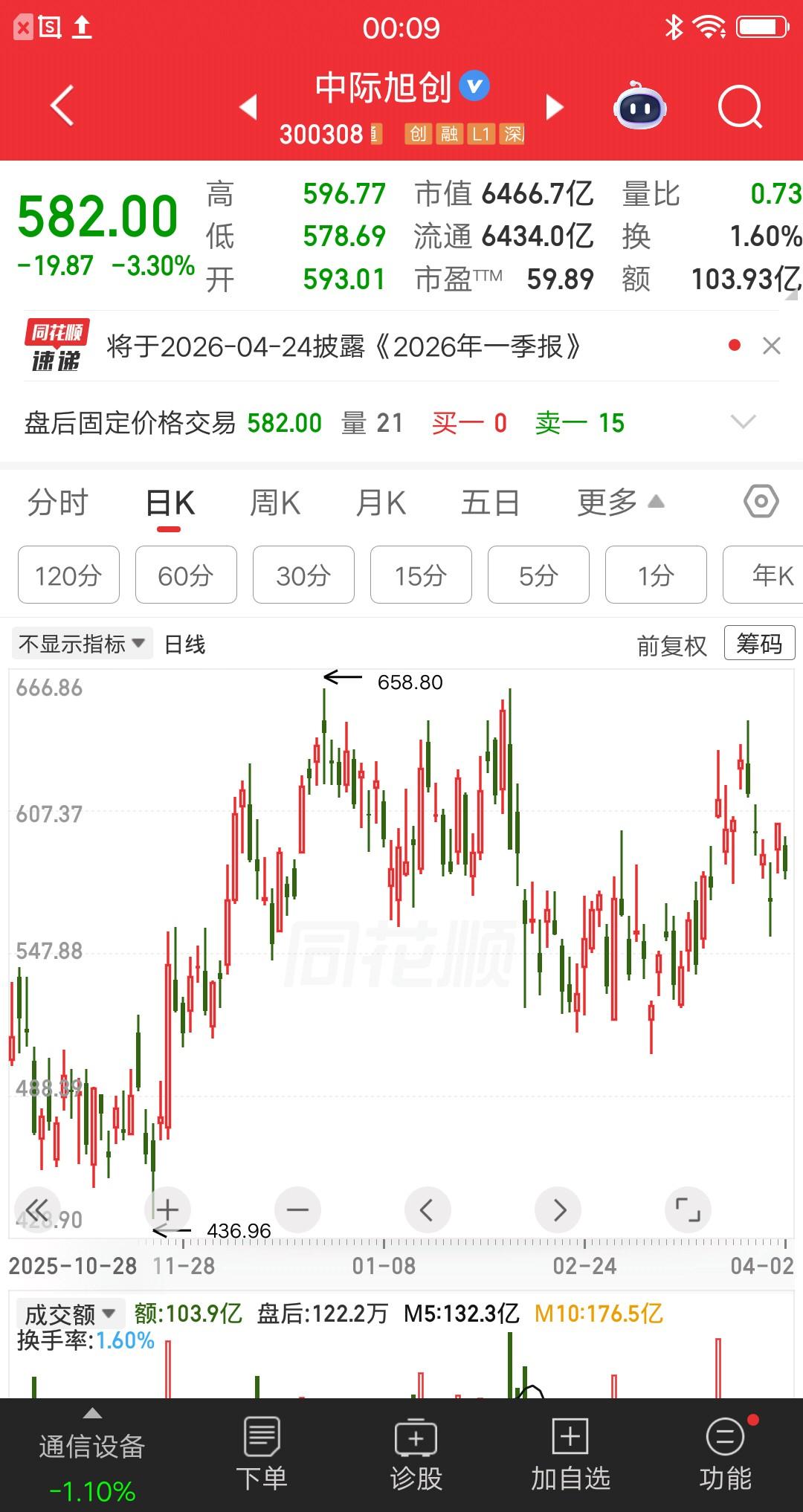Screen dimensions: 803x1512
Task: Switch to the 周K weekly tab
Action: 274,502
